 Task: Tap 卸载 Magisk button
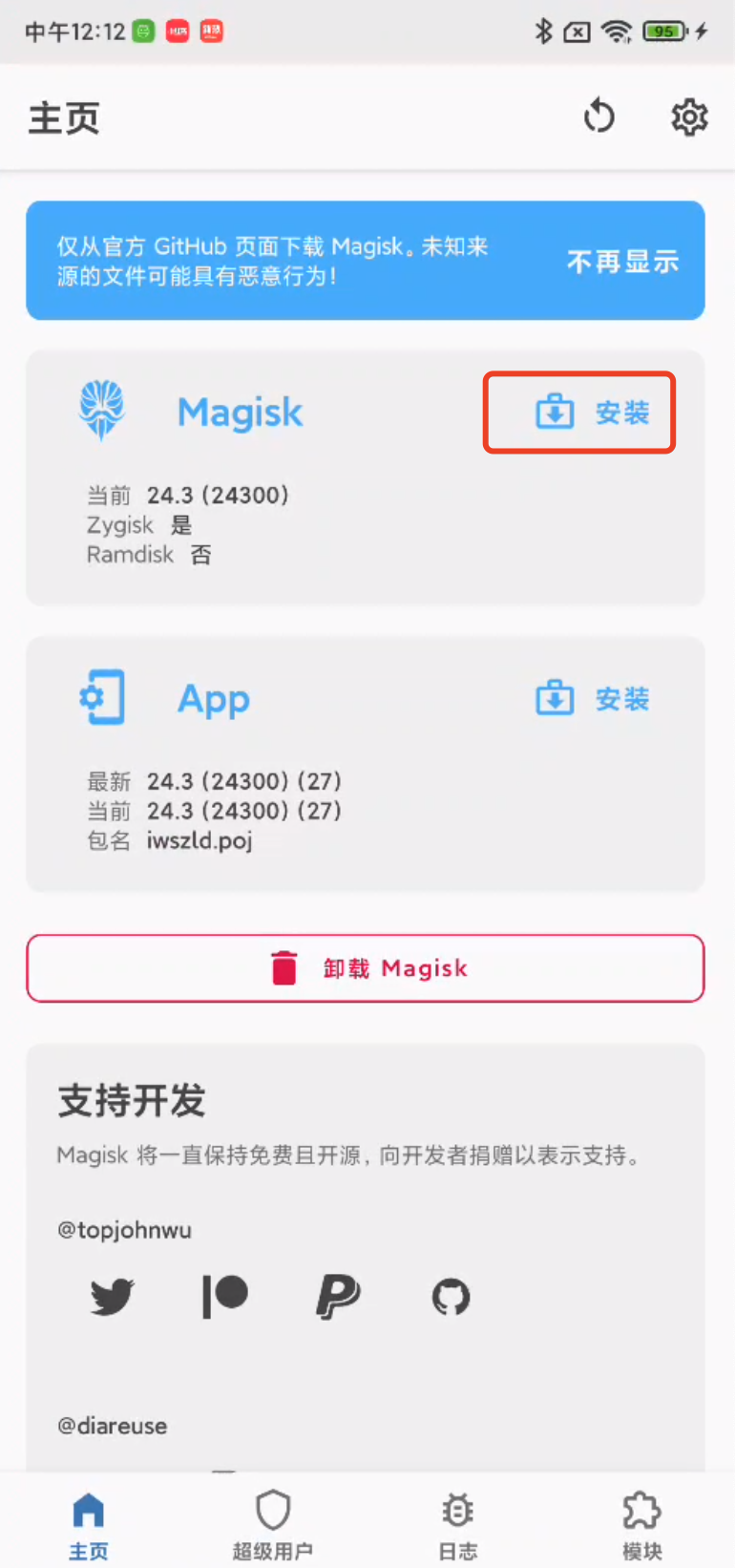[x=366, y=968]
